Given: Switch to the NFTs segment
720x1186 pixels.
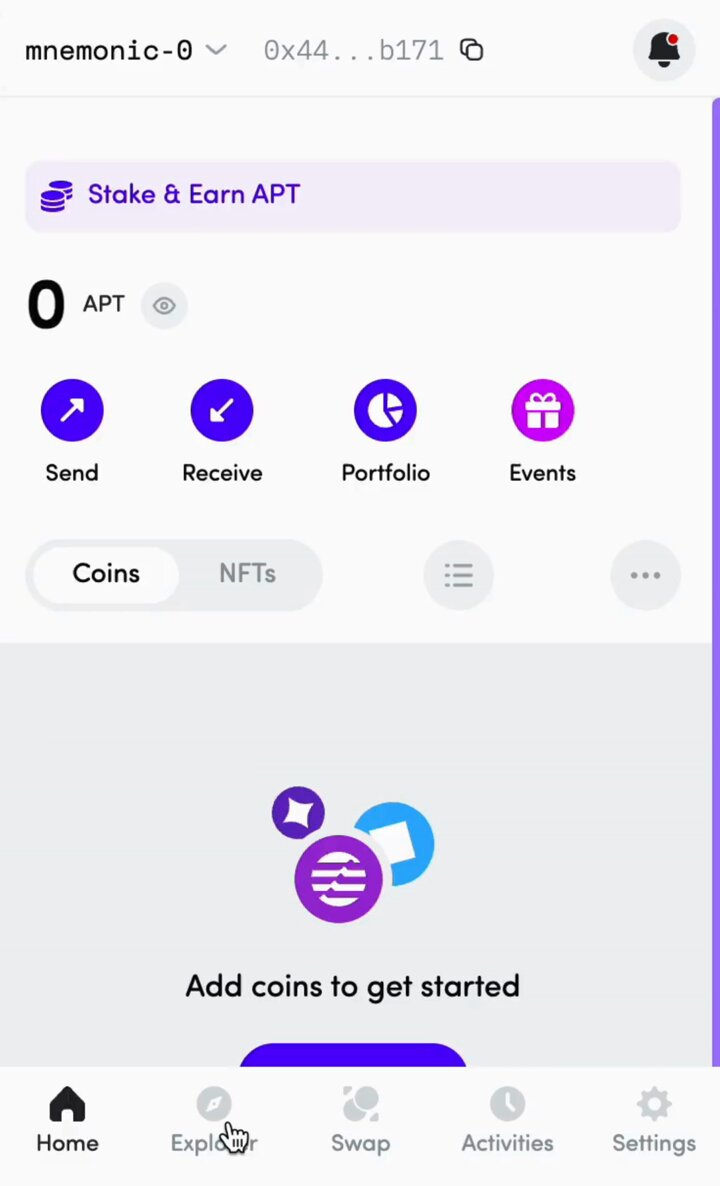Looking at the screenshot, I should tap(247, 574).
